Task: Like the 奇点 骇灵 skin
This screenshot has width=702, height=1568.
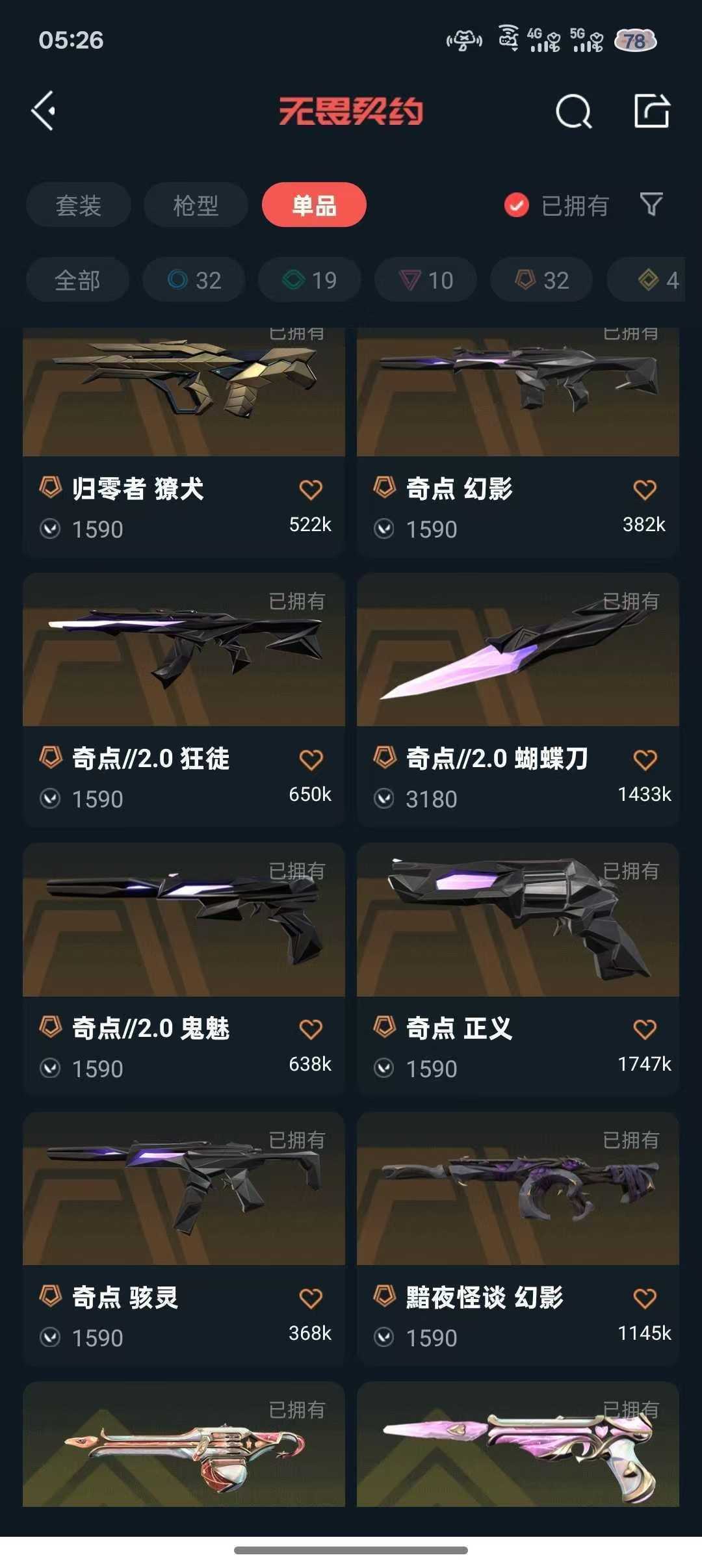Action: (x=311, y=1298)
